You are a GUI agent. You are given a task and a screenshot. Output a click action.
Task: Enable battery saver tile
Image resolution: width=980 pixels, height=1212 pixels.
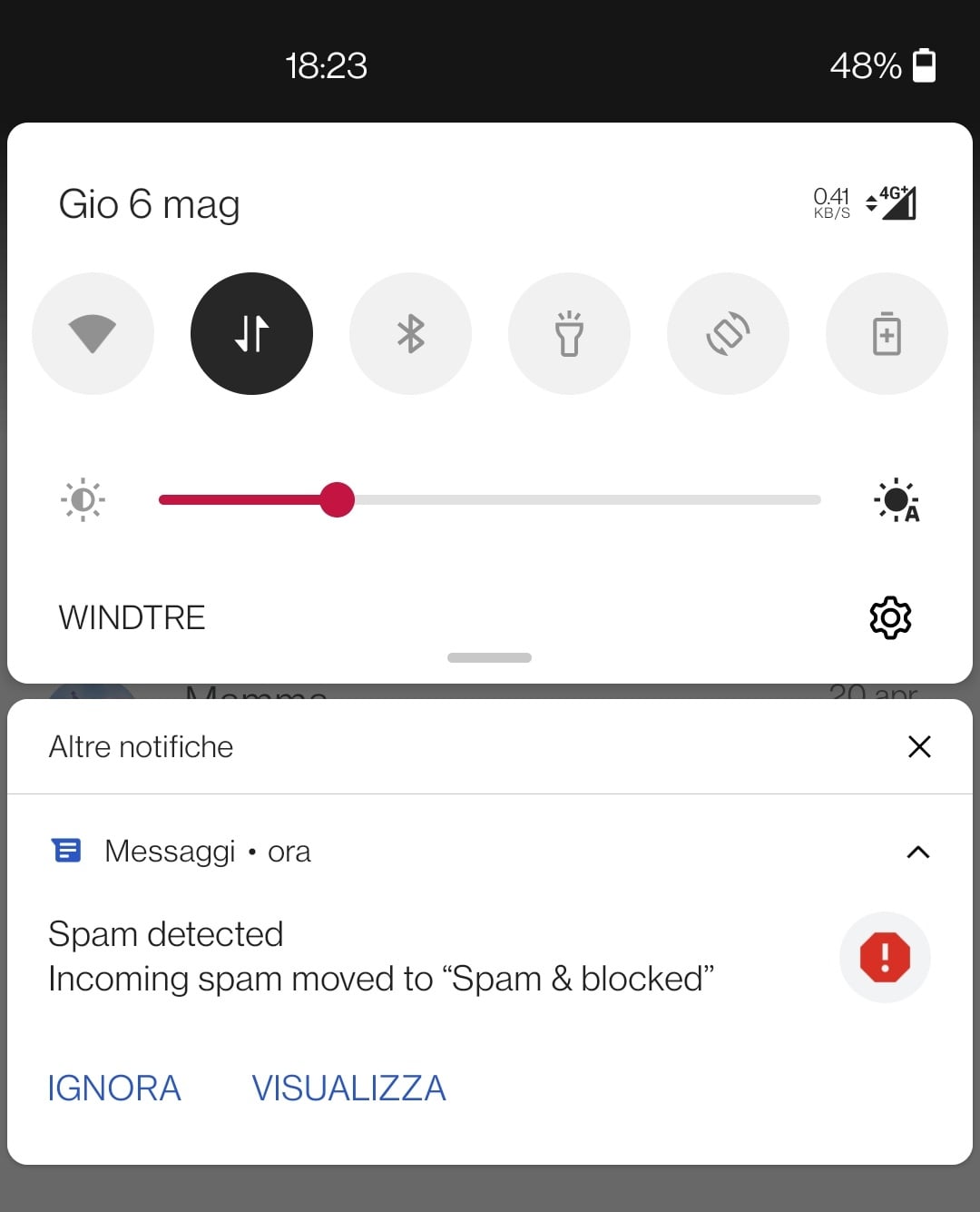tap(887, 334)
